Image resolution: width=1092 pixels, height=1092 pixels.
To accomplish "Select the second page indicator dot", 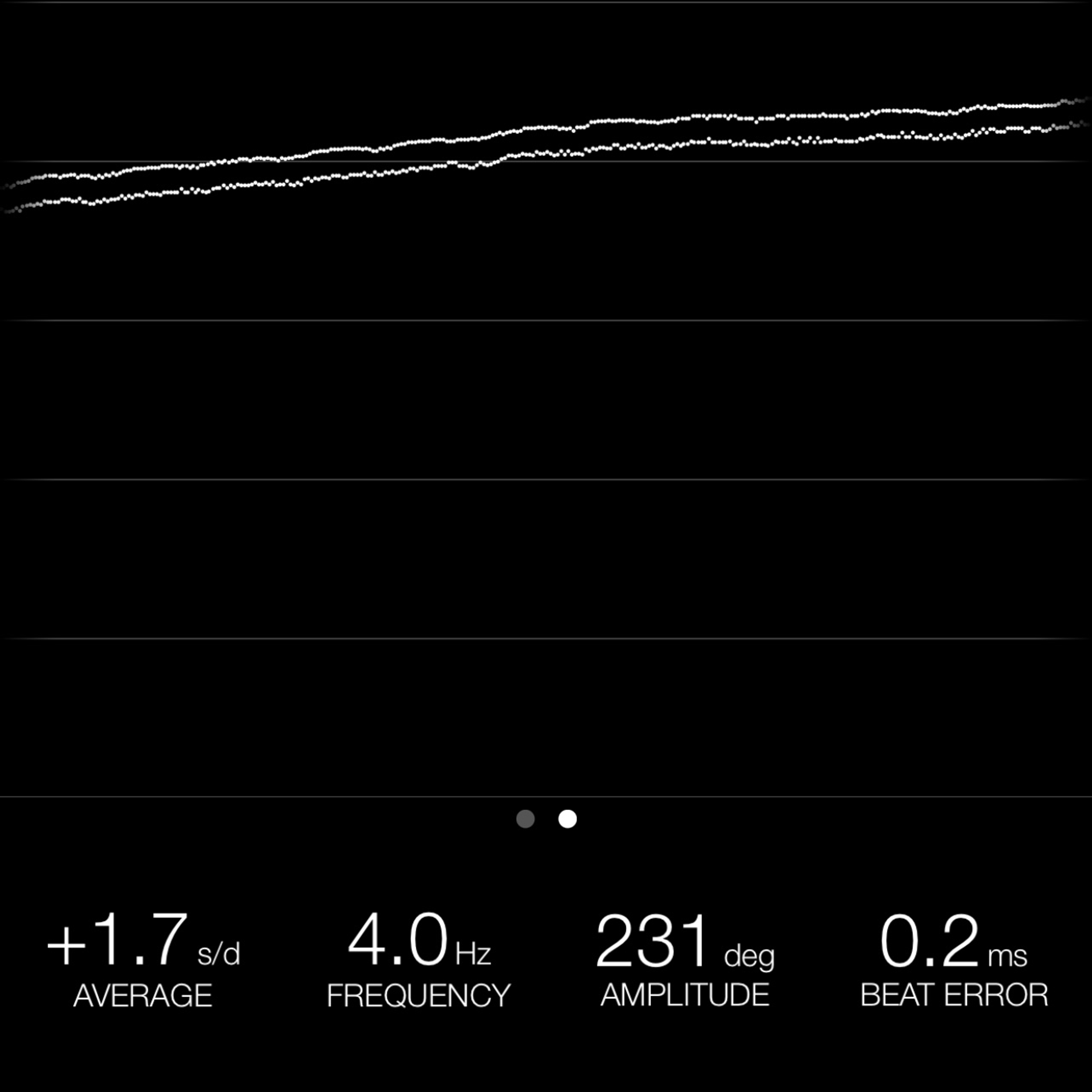I will [x=568, y=819].
